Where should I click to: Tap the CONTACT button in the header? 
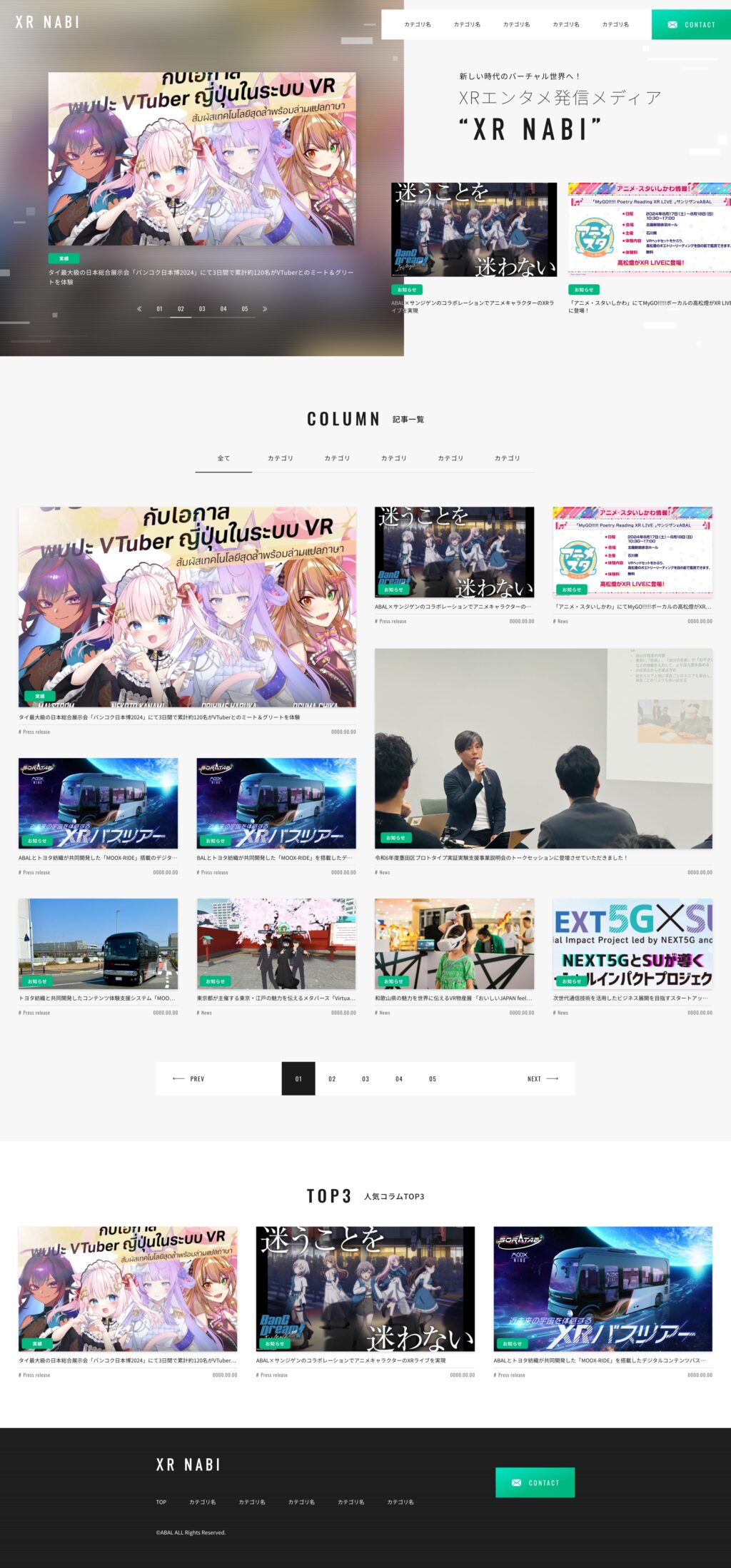click(x=691, y=24)
